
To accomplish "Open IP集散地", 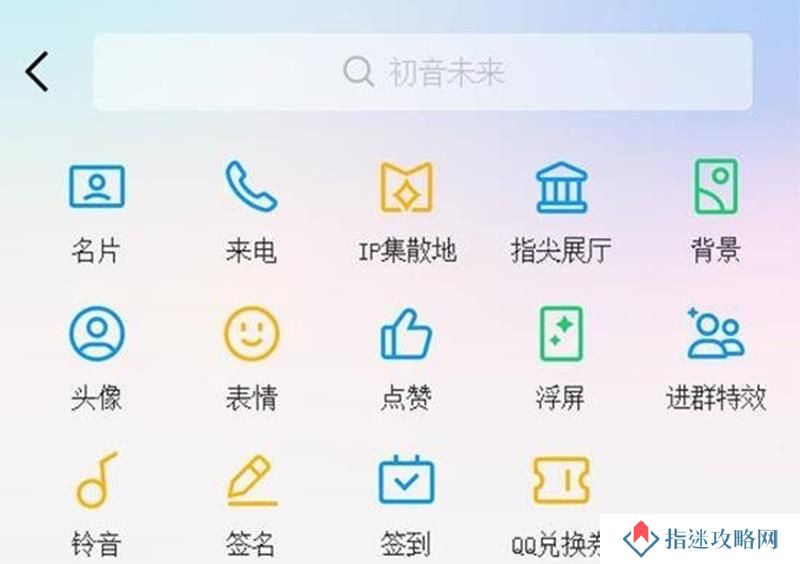I will tap(407, 187).
